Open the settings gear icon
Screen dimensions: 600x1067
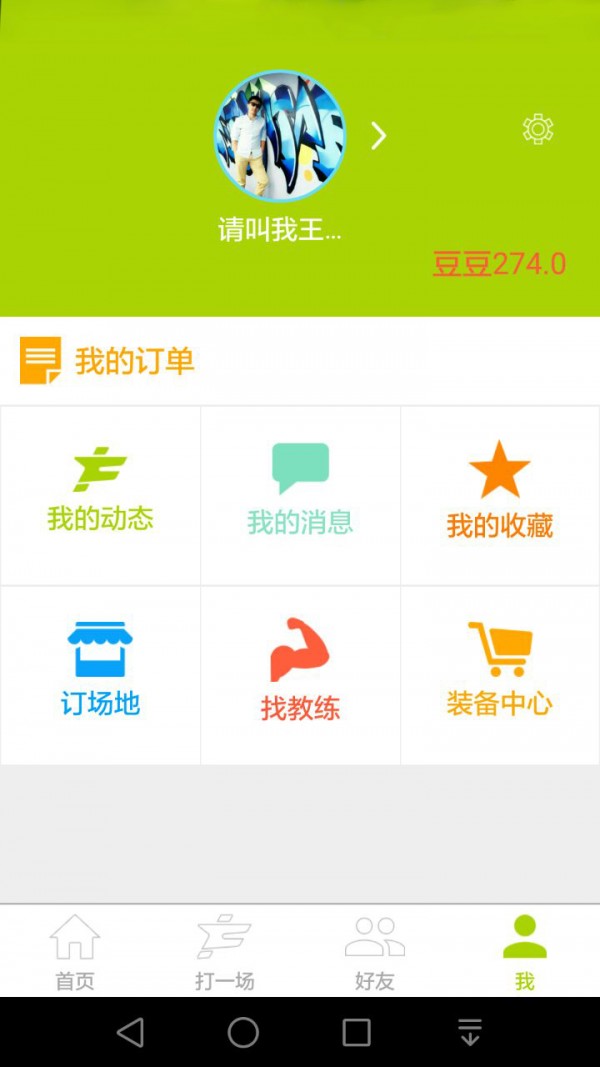click(538, 129)
